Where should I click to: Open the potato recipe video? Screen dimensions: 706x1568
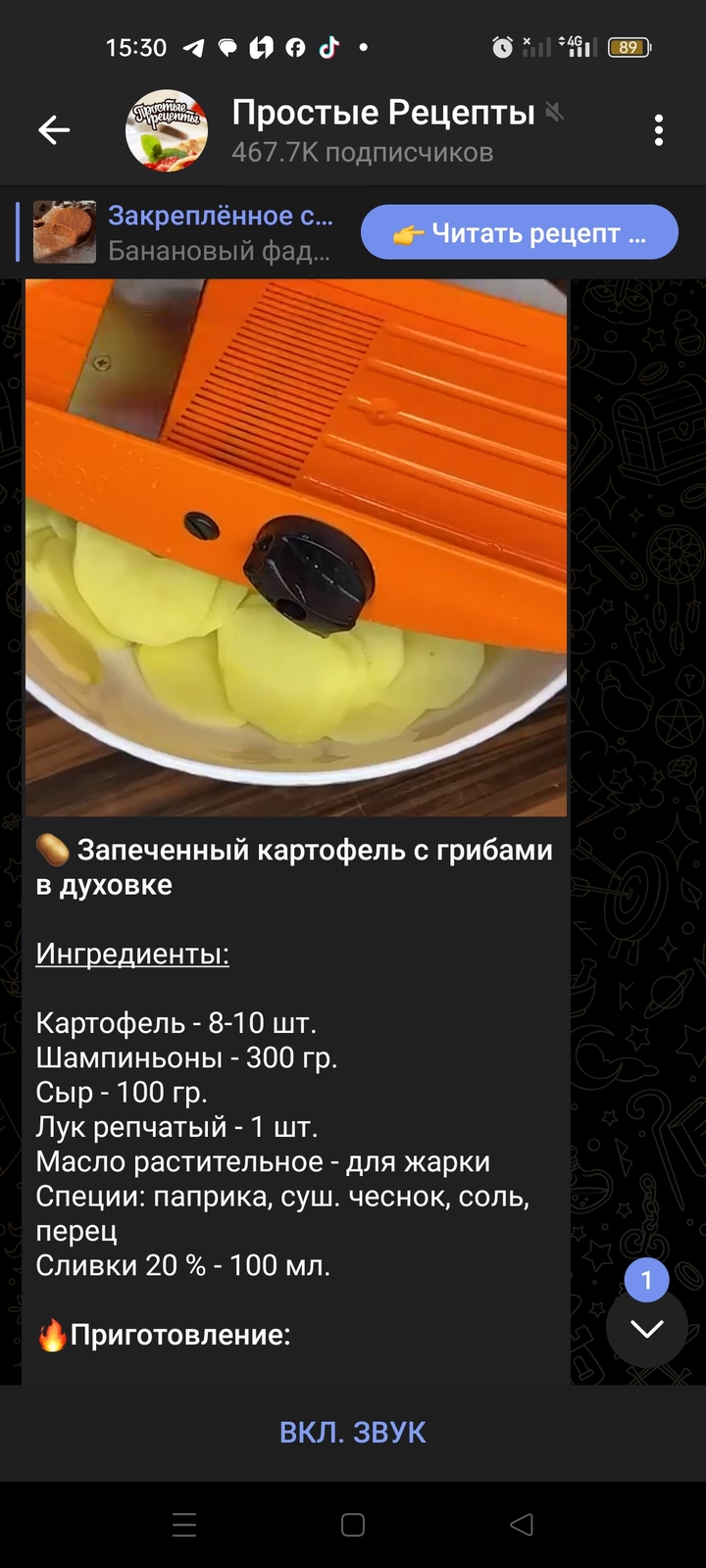(295, 547)
